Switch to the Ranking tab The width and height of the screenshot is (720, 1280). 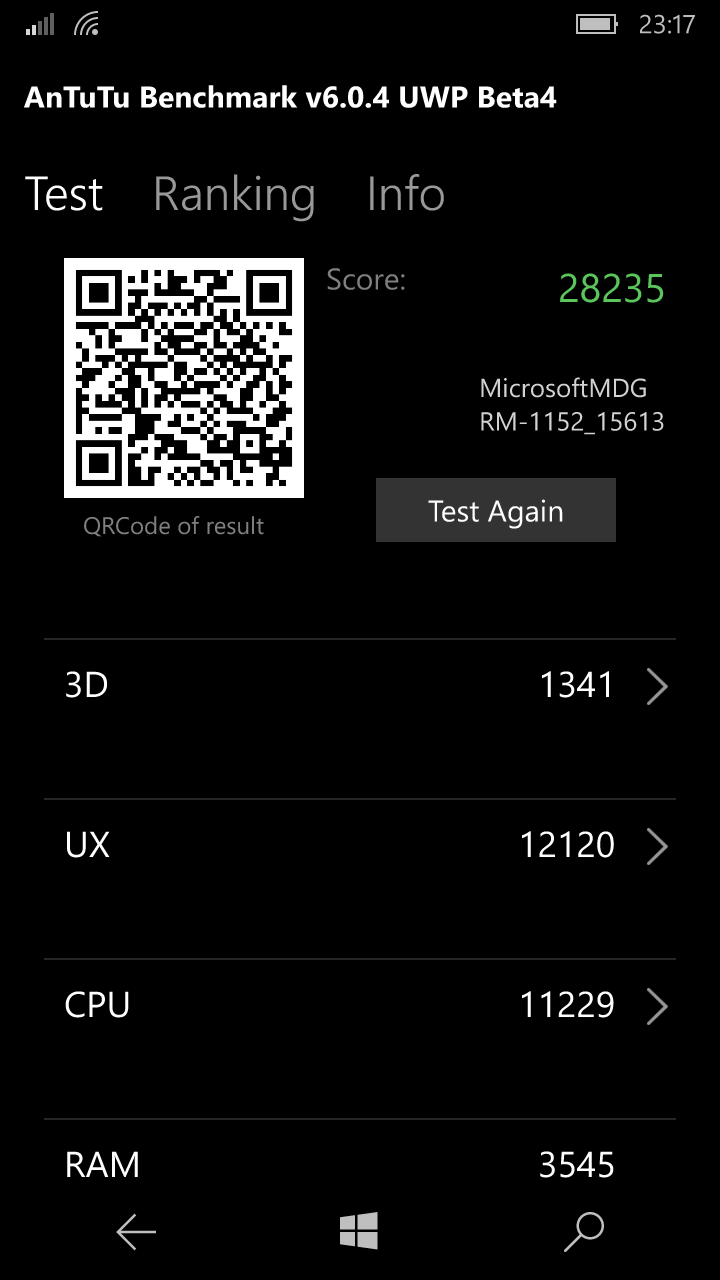tap(234, 194)
